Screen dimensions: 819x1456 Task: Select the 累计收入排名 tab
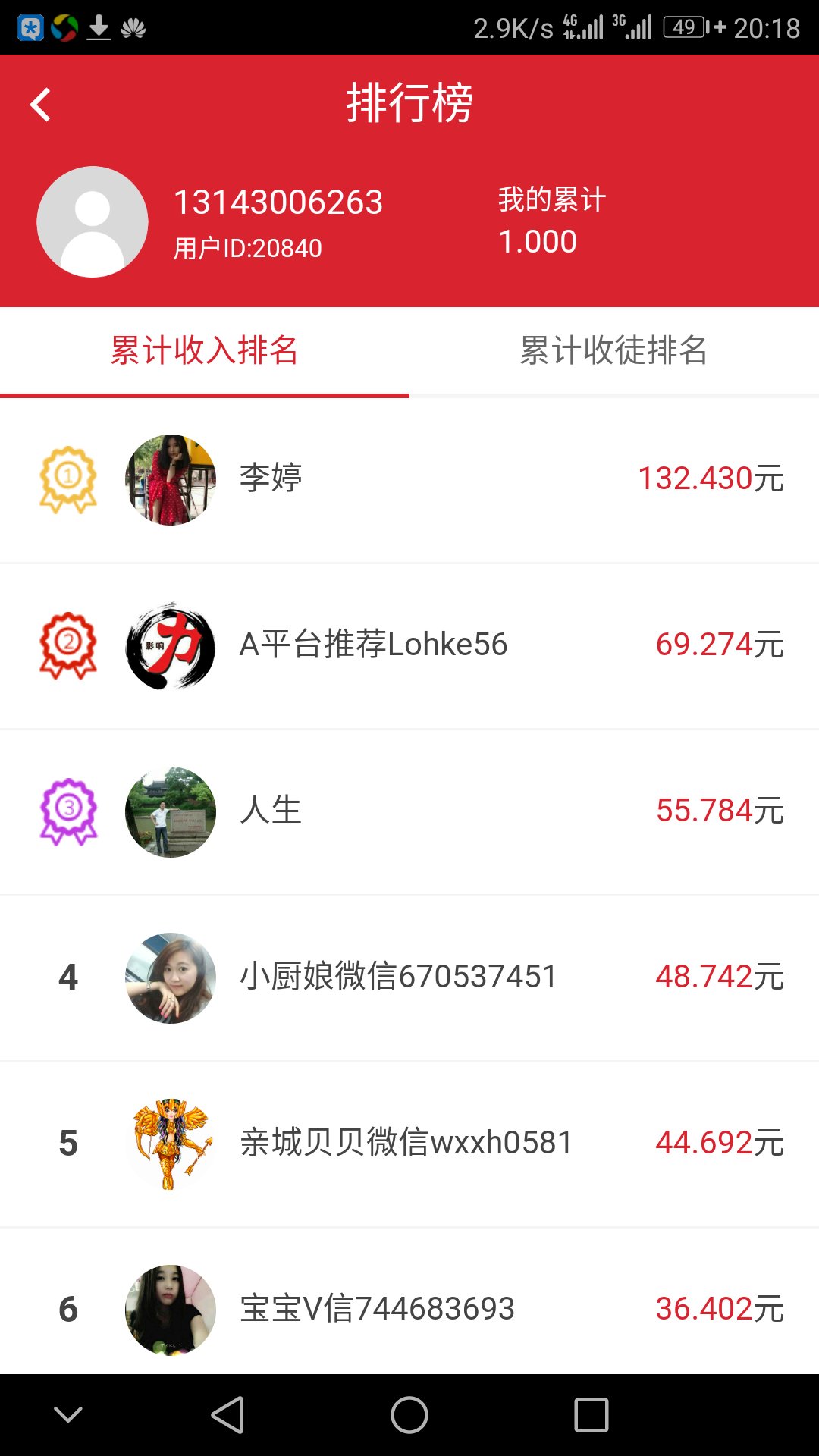[x=205, y=351]
